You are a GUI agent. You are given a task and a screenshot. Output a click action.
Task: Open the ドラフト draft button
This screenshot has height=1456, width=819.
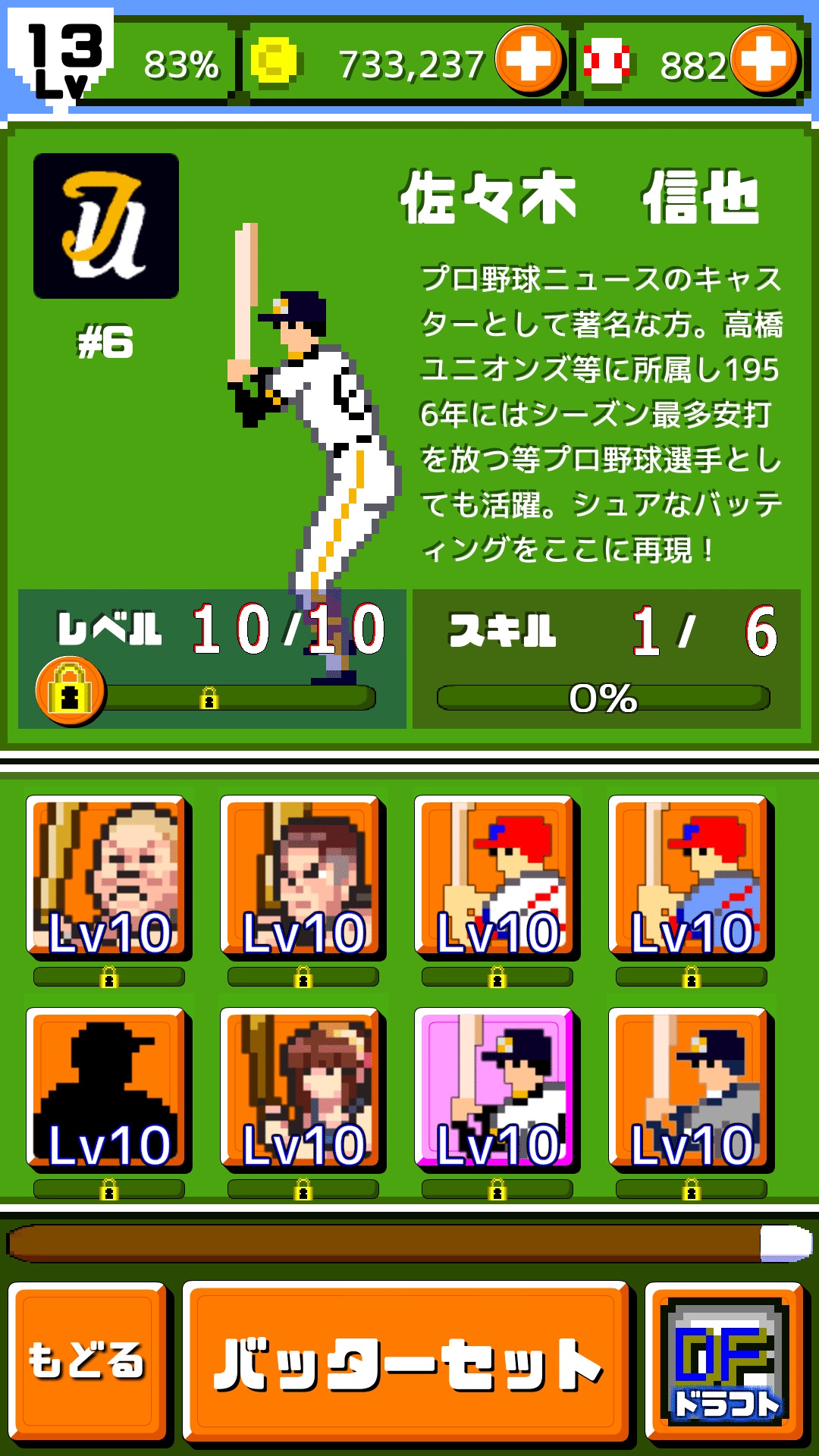click(725, 1362)
